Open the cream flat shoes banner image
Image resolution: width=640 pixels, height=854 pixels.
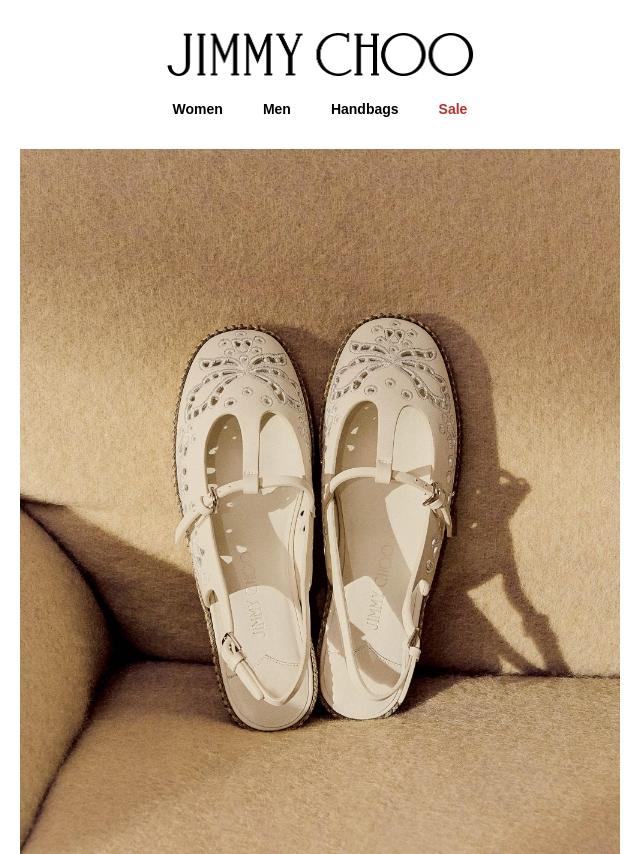point(320,500)
